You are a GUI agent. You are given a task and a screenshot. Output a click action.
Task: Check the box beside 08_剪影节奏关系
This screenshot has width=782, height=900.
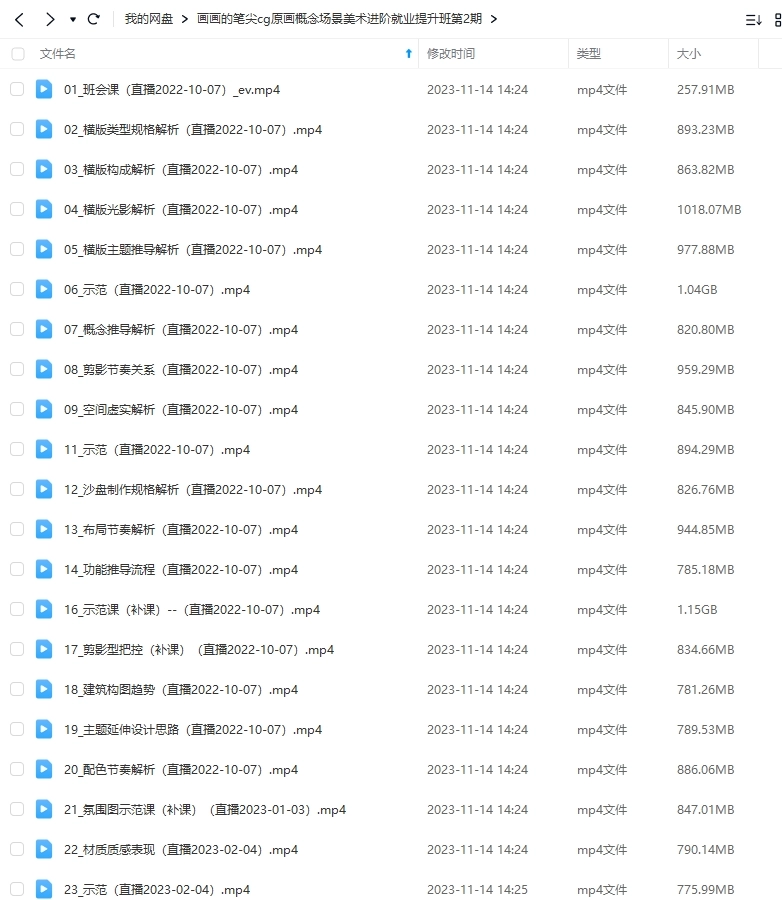(x=17, y=369)
